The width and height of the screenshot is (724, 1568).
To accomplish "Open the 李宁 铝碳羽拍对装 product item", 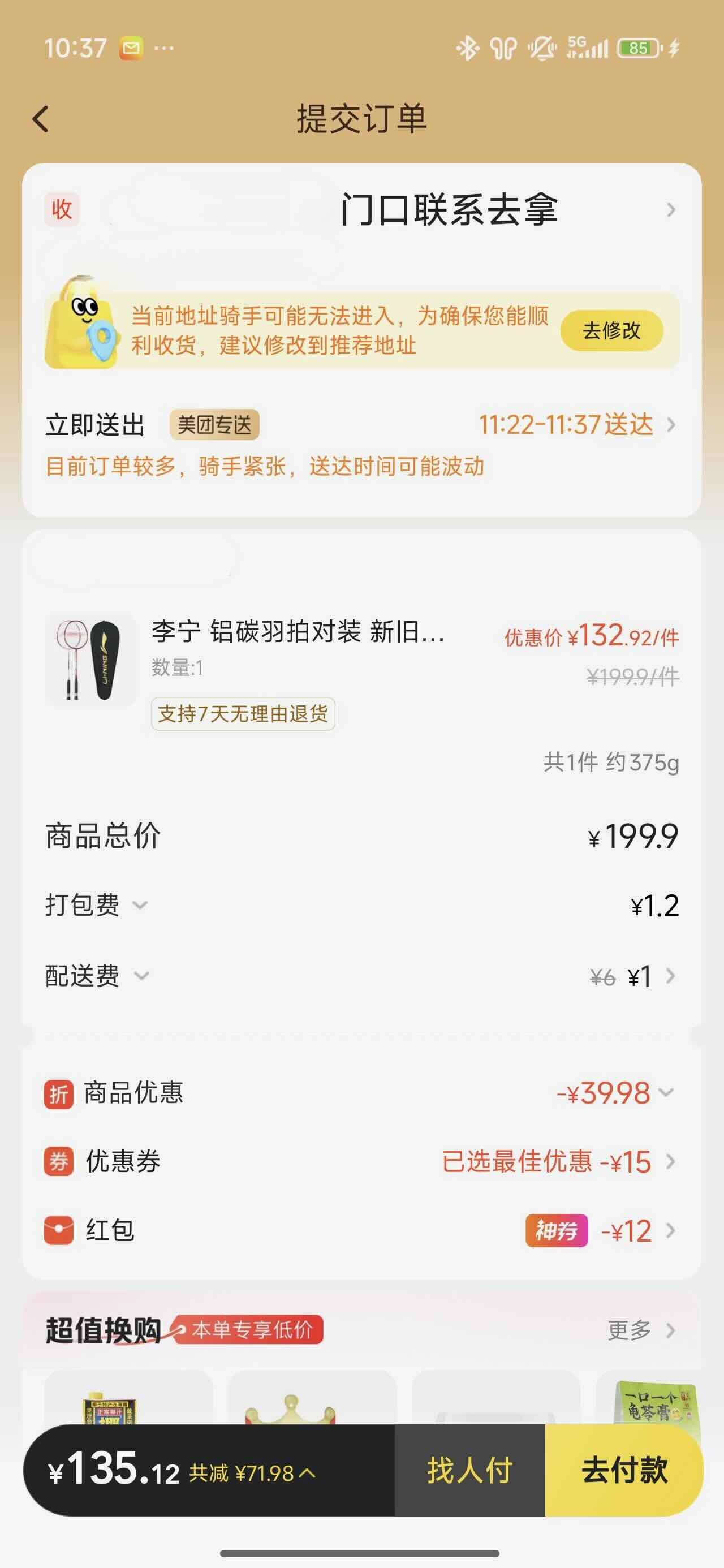I will [x=298, y=632].
